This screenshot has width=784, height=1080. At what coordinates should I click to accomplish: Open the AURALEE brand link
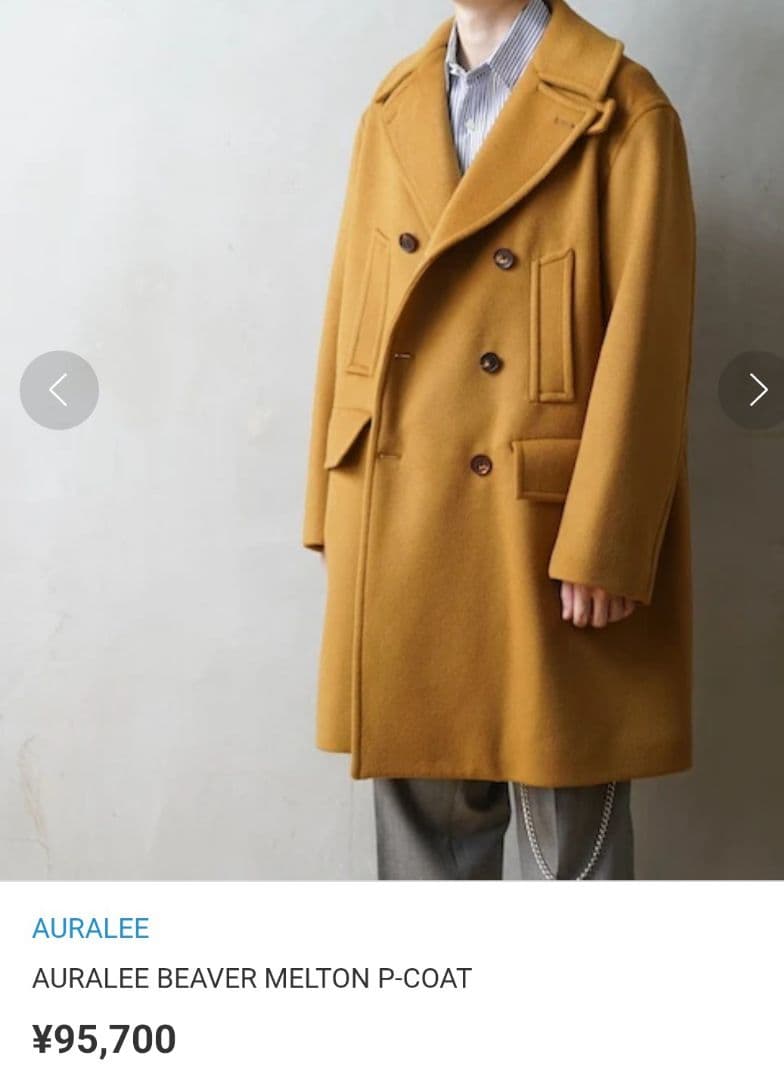point(90,928)
